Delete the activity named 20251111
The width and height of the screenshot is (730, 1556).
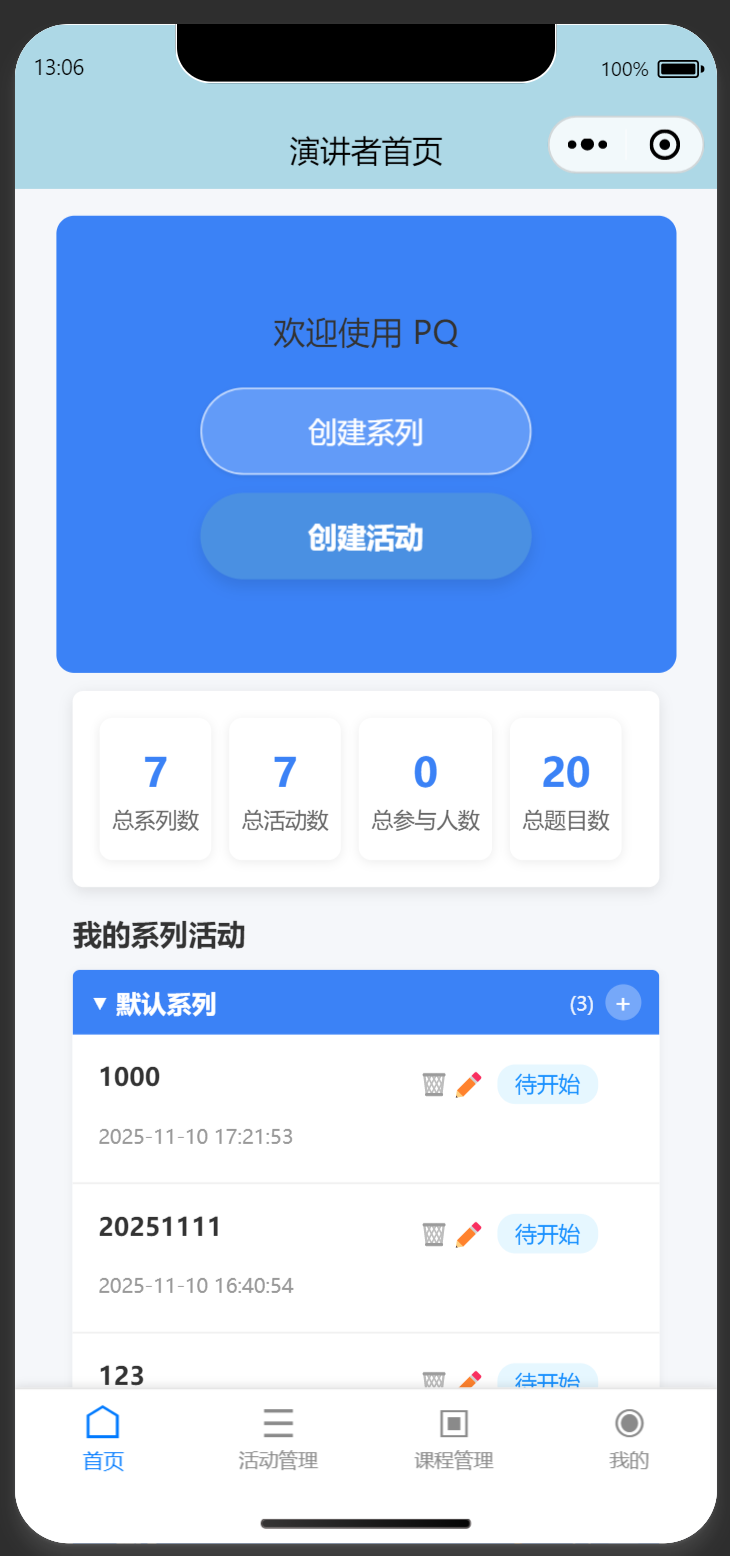433,1234
